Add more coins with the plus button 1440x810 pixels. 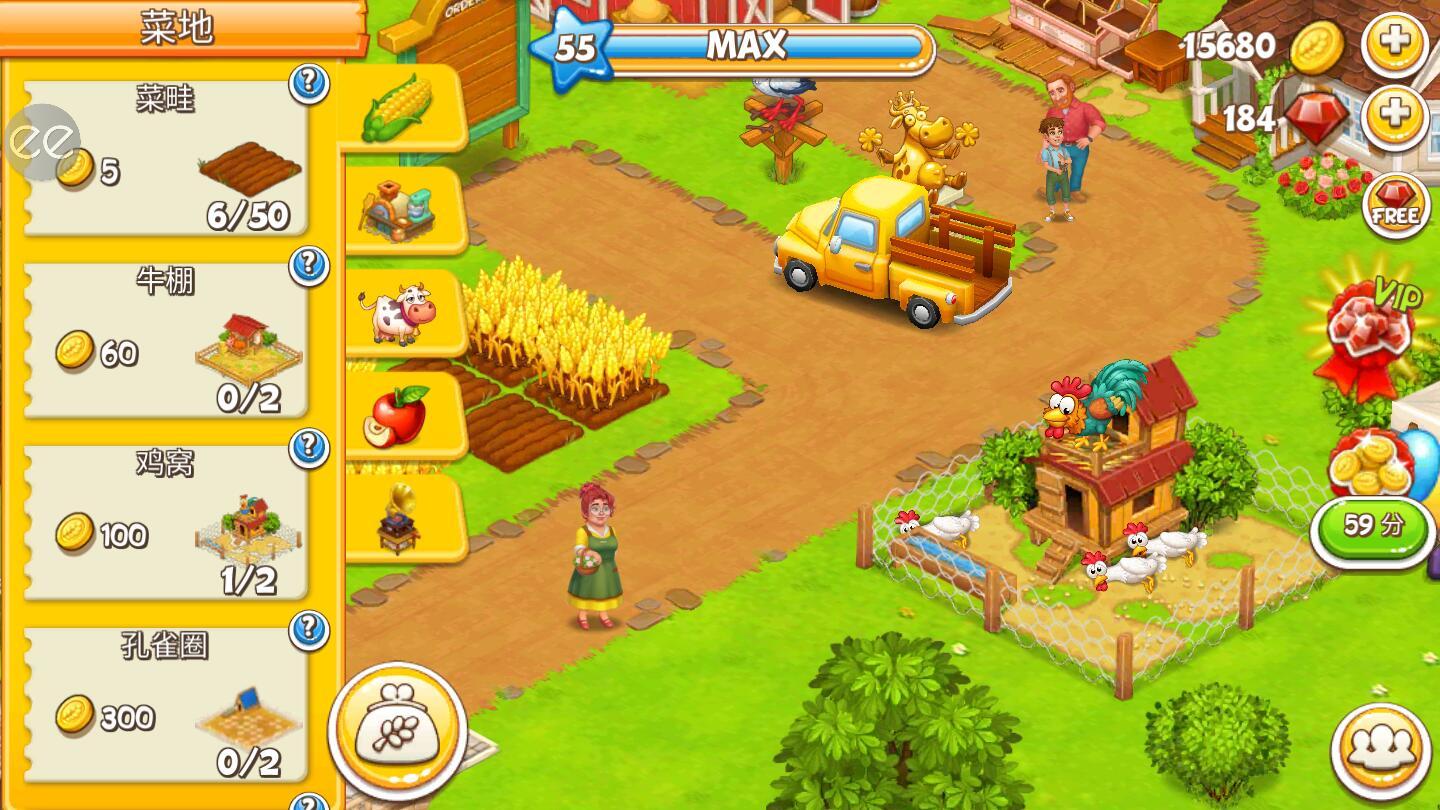(1395, 44)
